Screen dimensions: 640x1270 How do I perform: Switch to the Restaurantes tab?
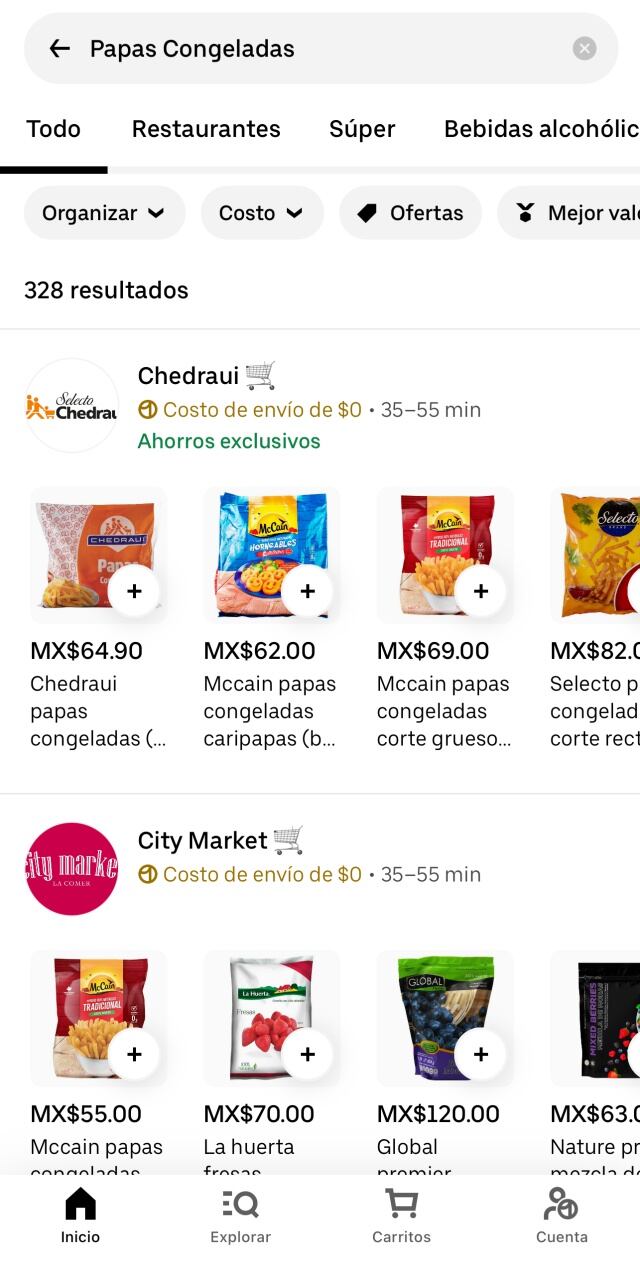coord(206,129)
